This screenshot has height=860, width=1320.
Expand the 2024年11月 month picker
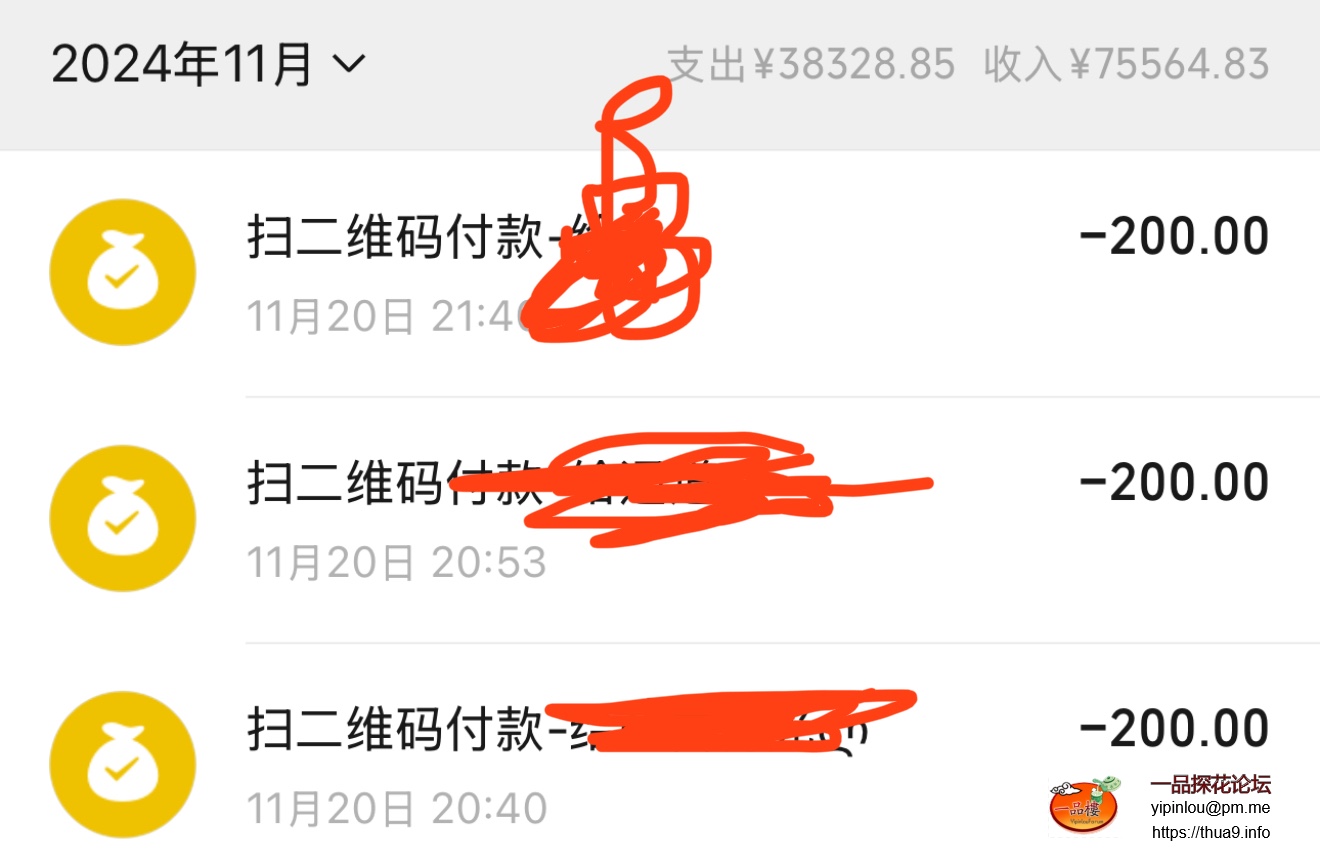(x=210, y=66)
